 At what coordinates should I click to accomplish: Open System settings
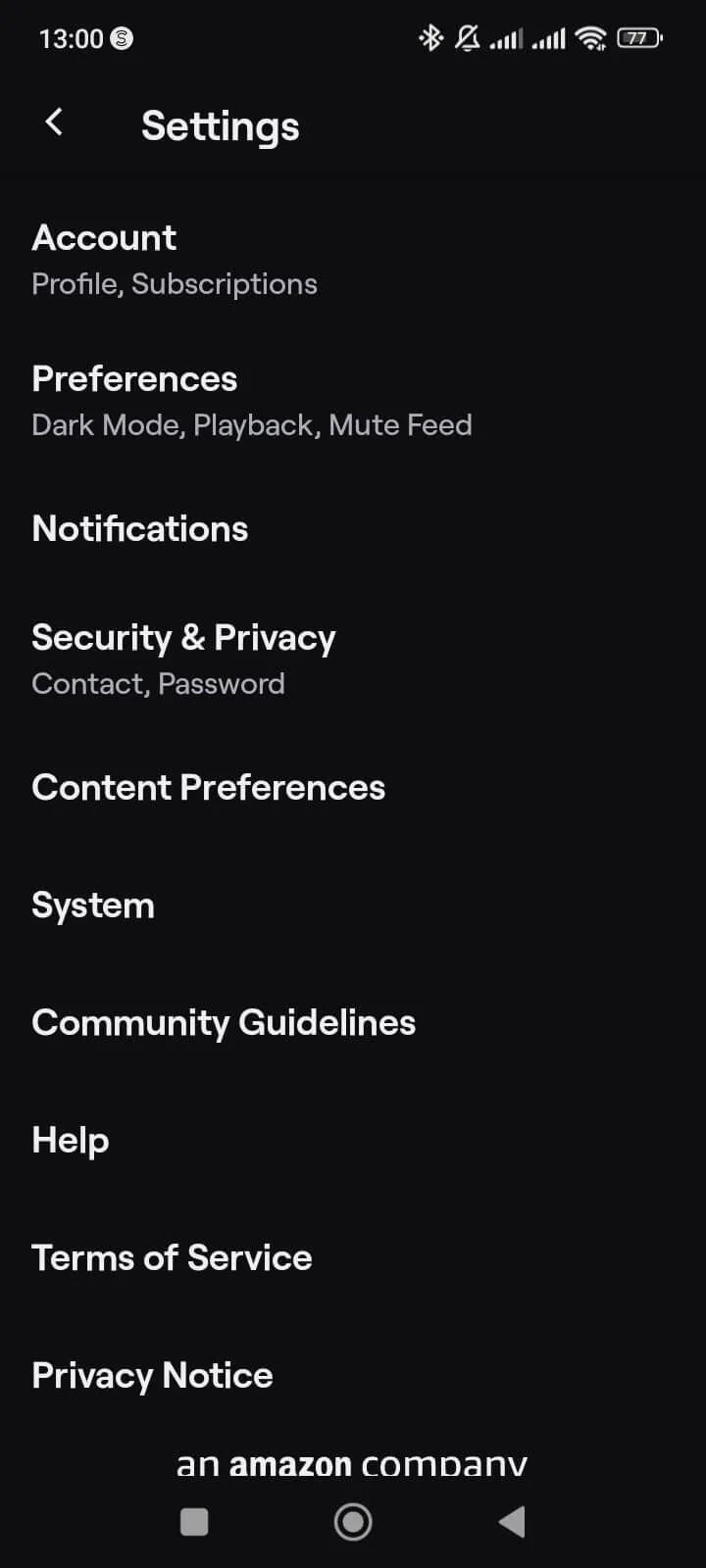93,906
